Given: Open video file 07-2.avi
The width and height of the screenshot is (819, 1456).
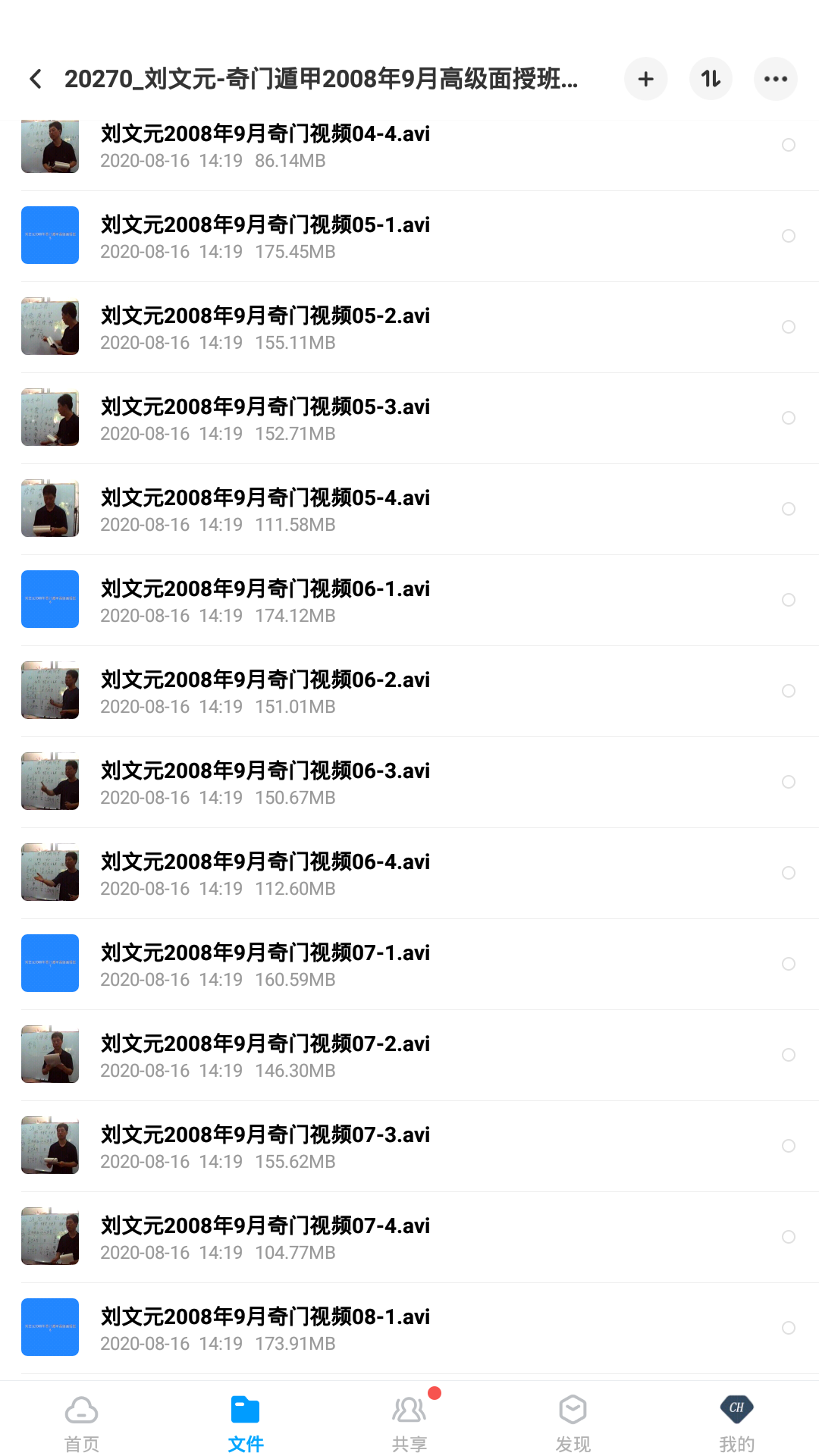Looking at the screenshot, I should click(x=265, y=1055).
